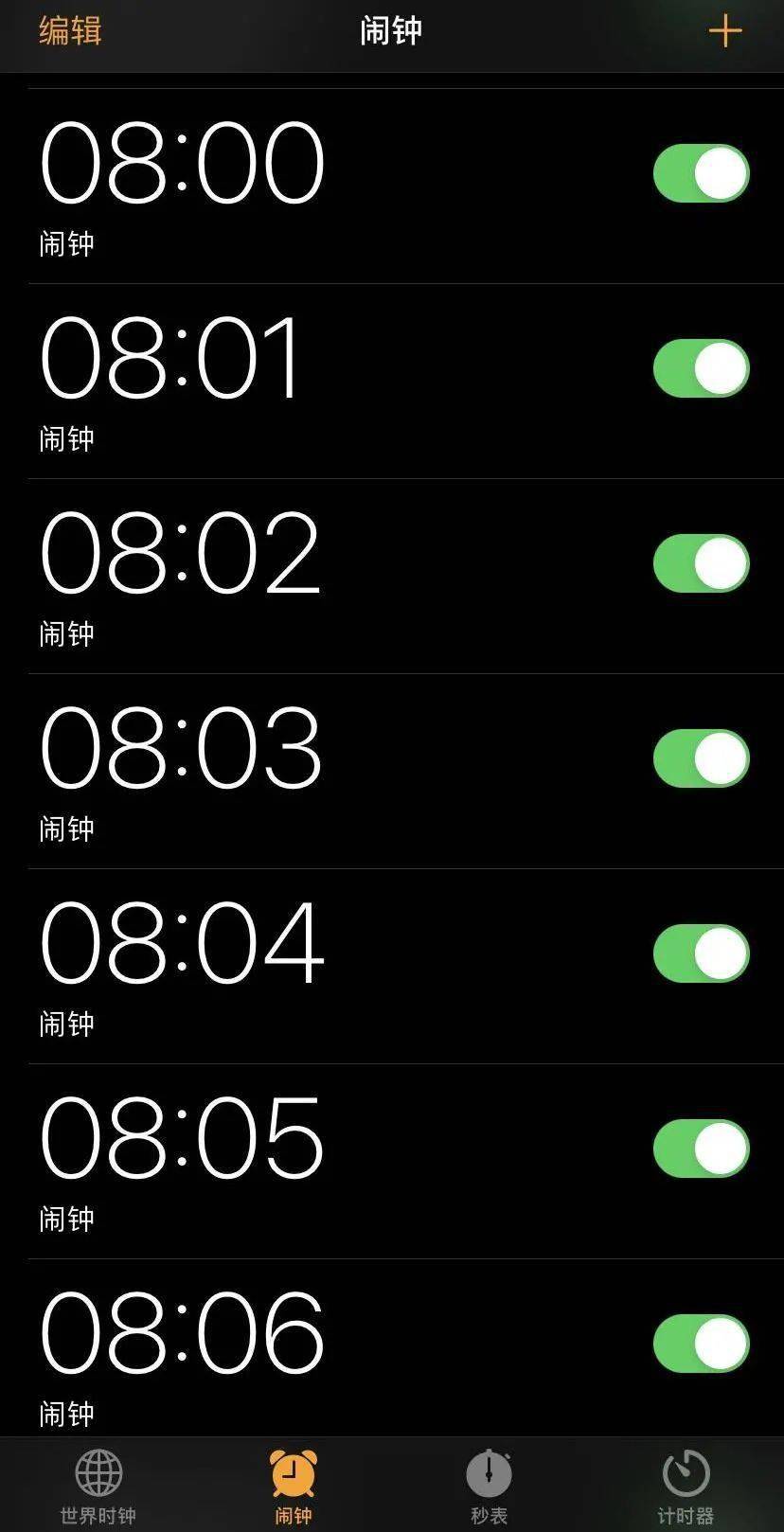This screenshot has width=784, height=1532.
Task: Toggle the 08:02 alarm off
Action: point(701,563)
